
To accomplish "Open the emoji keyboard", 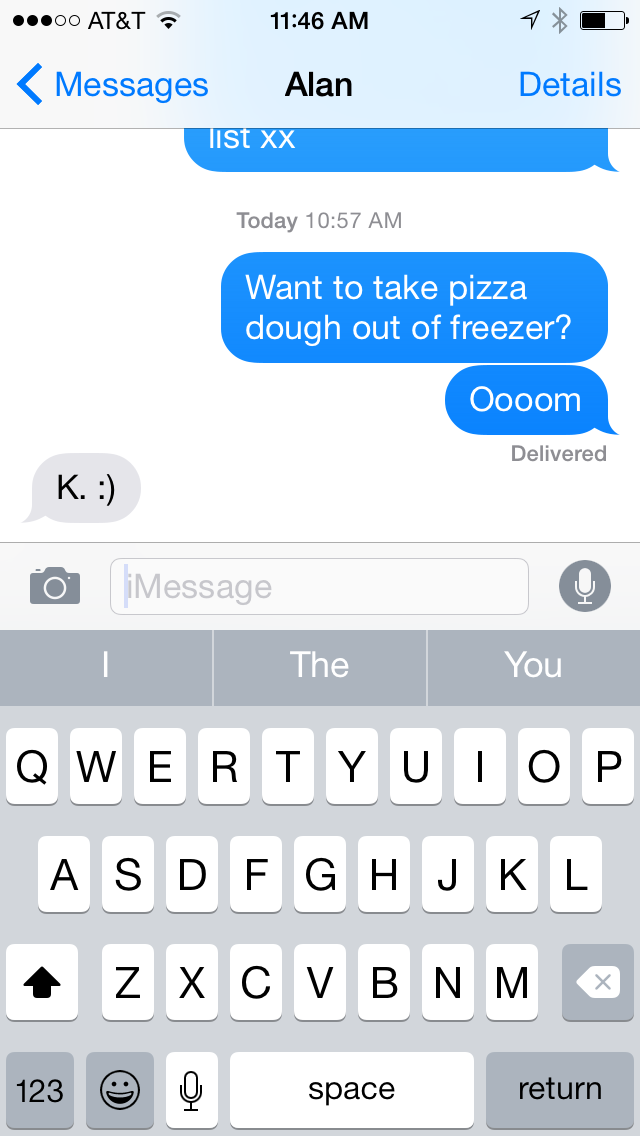I will 120,1089.
